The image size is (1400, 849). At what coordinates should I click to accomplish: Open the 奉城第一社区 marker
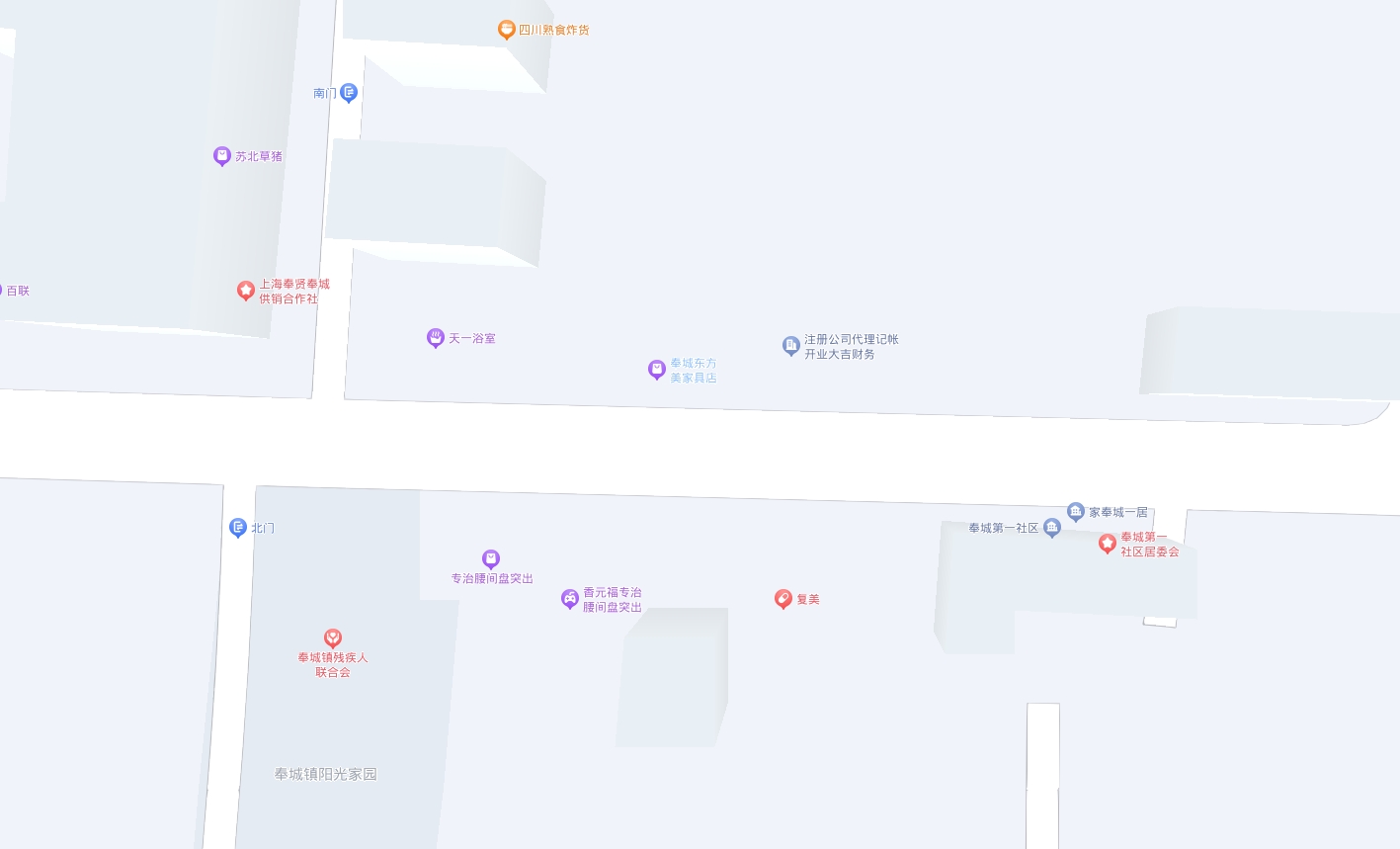(x=1052, y=528)
